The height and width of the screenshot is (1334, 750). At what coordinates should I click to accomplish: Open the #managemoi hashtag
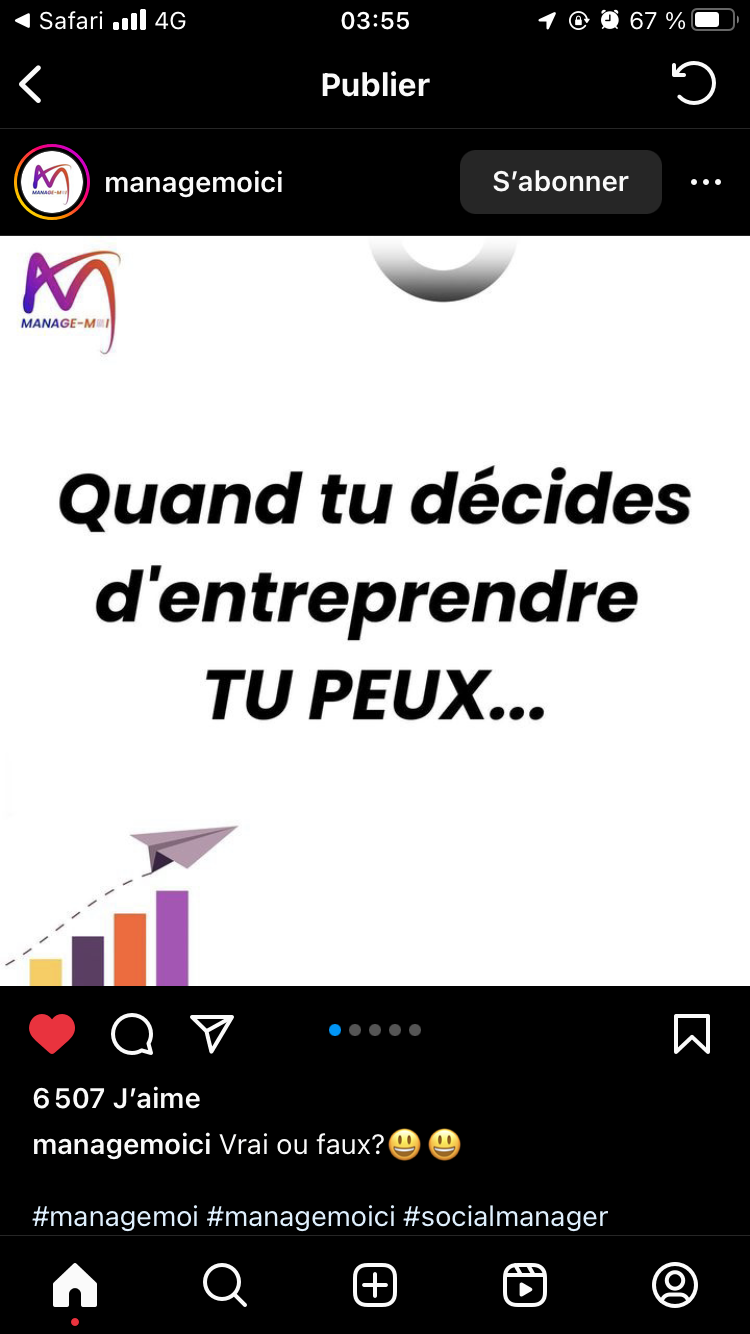point(115,1216)
